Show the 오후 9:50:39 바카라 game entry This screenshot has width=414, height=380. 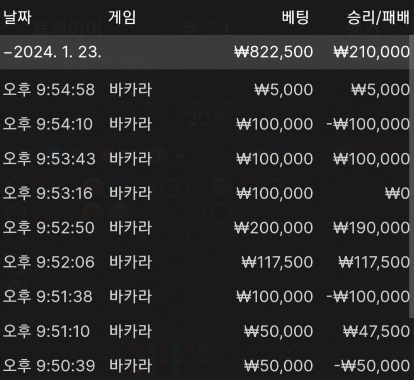(205, 365)
